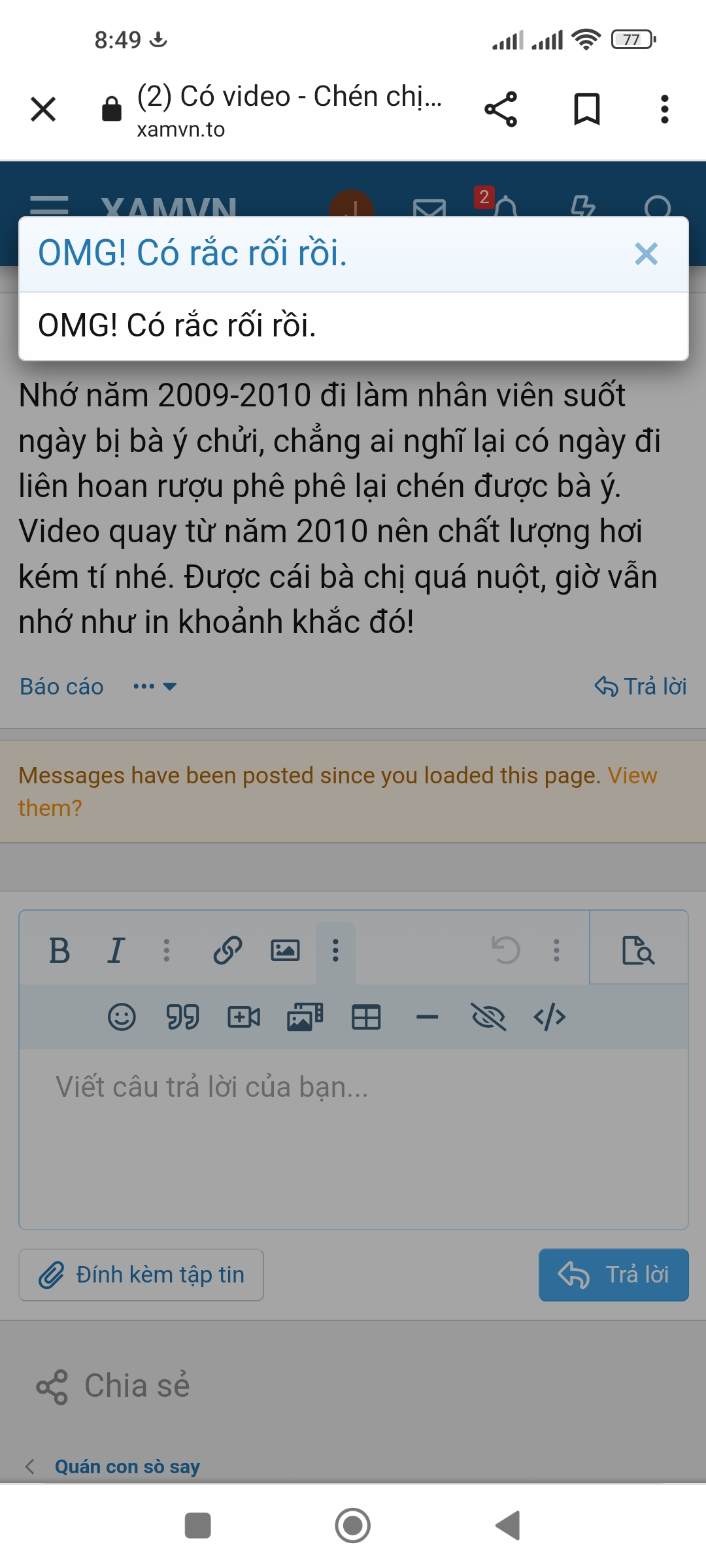This screenshot has height=1568, width=706.
Task: View newly posted messages
Action: click(631, 776)
